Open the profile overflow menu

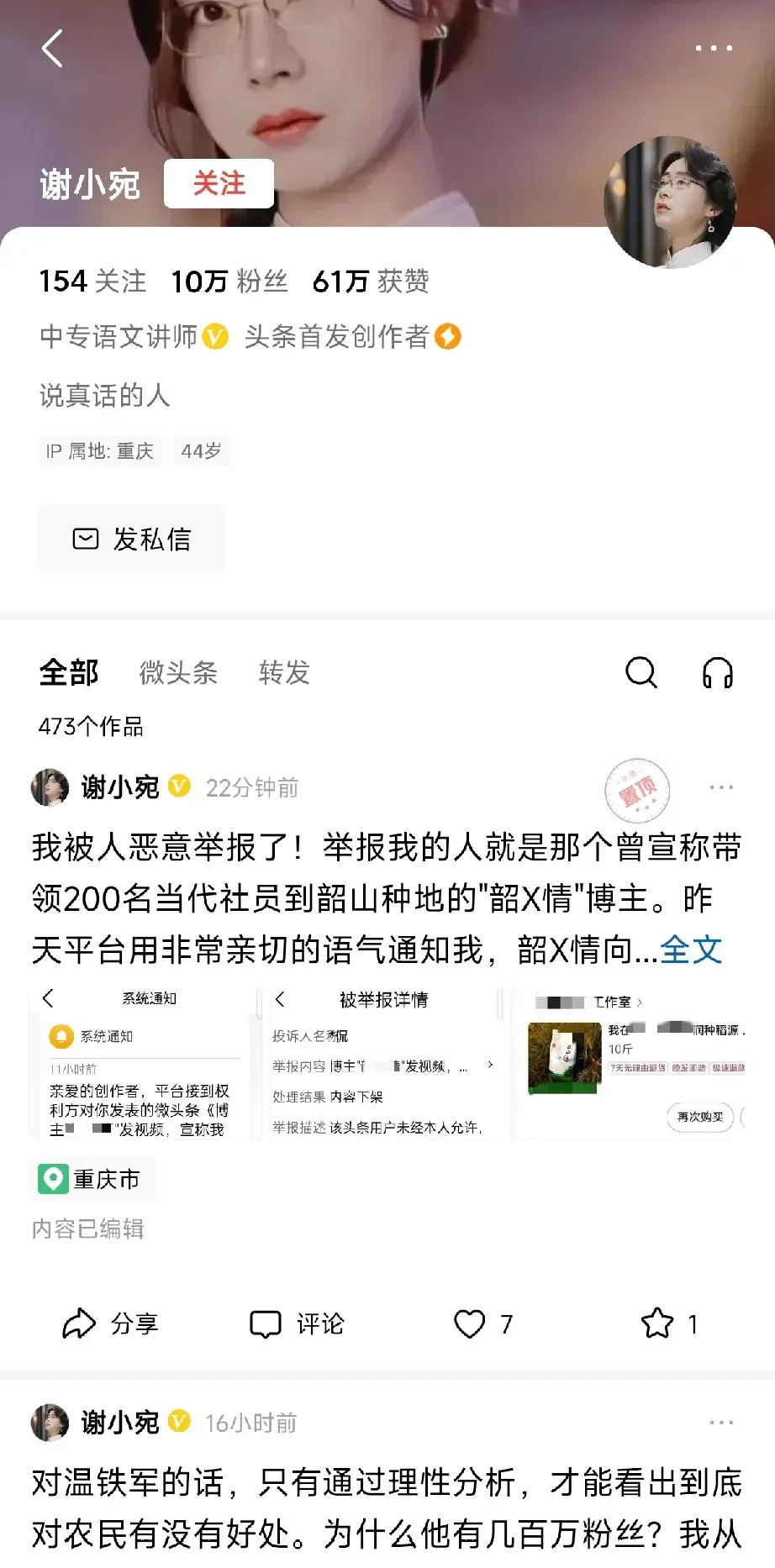tap(714, 48)
